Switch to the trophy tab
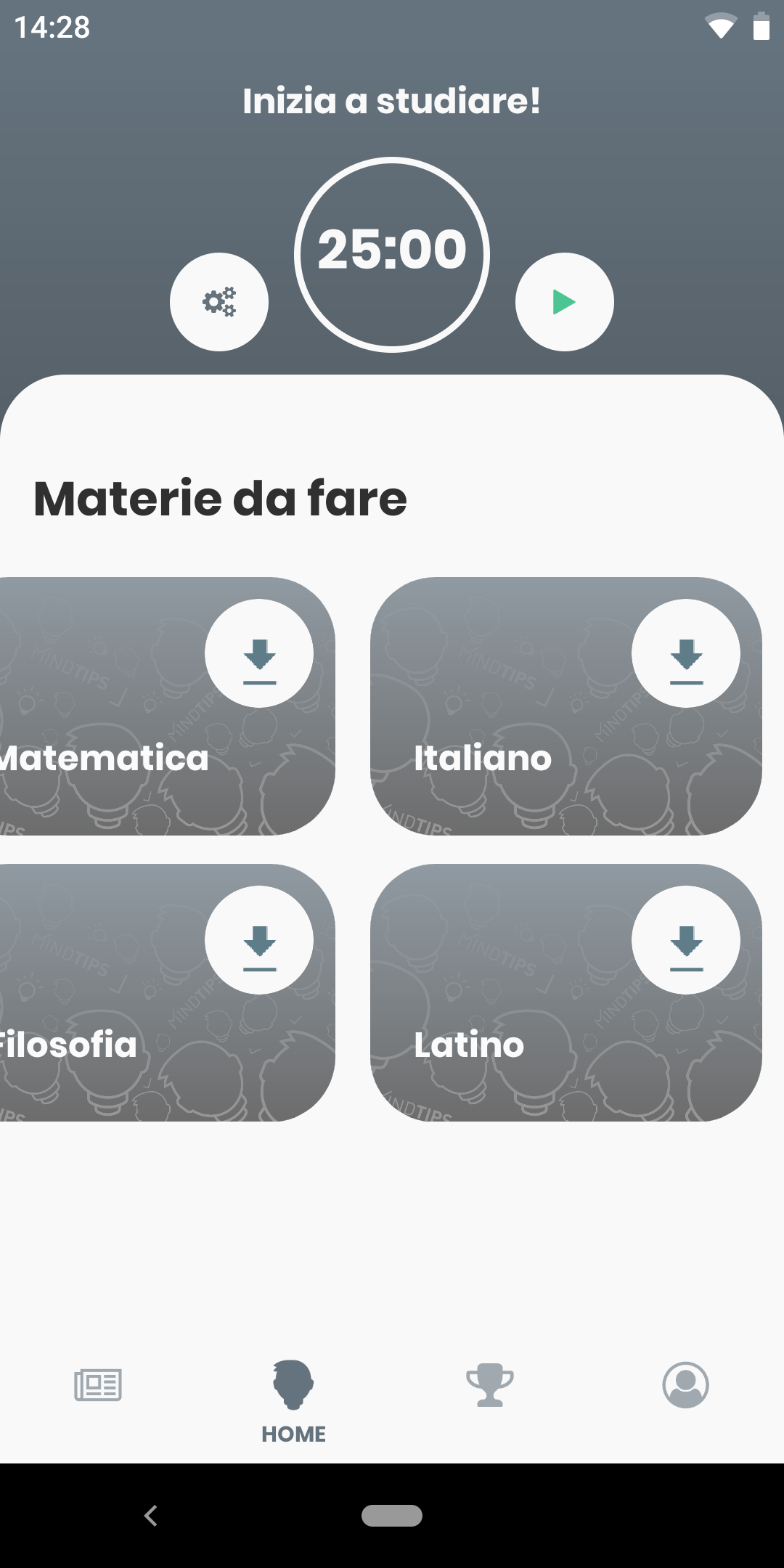Screen dimensions: 784x1568 pyautogui.click(x=490, y=1385)
